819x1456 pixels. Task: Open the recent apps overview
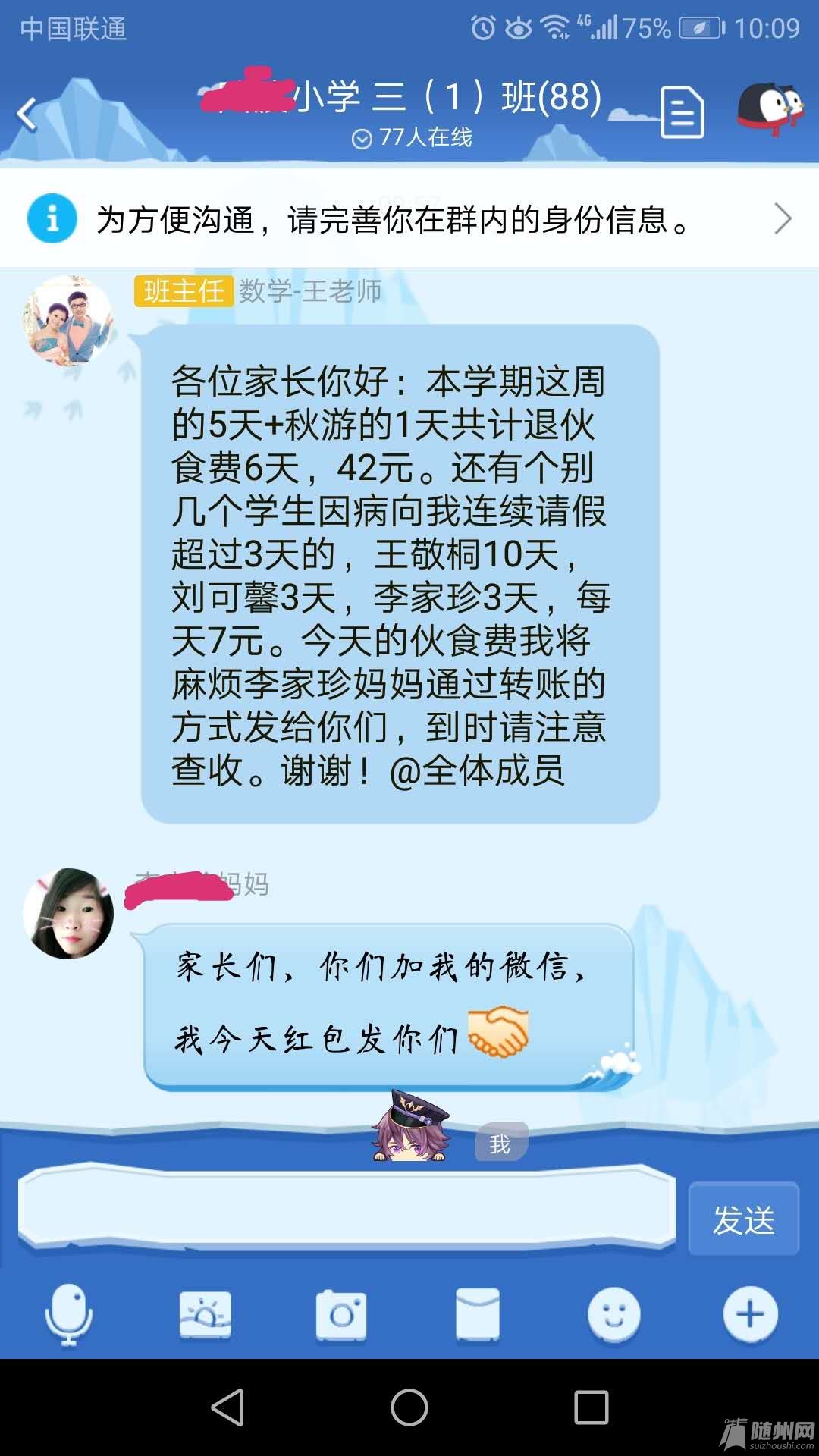(591, 1407)
